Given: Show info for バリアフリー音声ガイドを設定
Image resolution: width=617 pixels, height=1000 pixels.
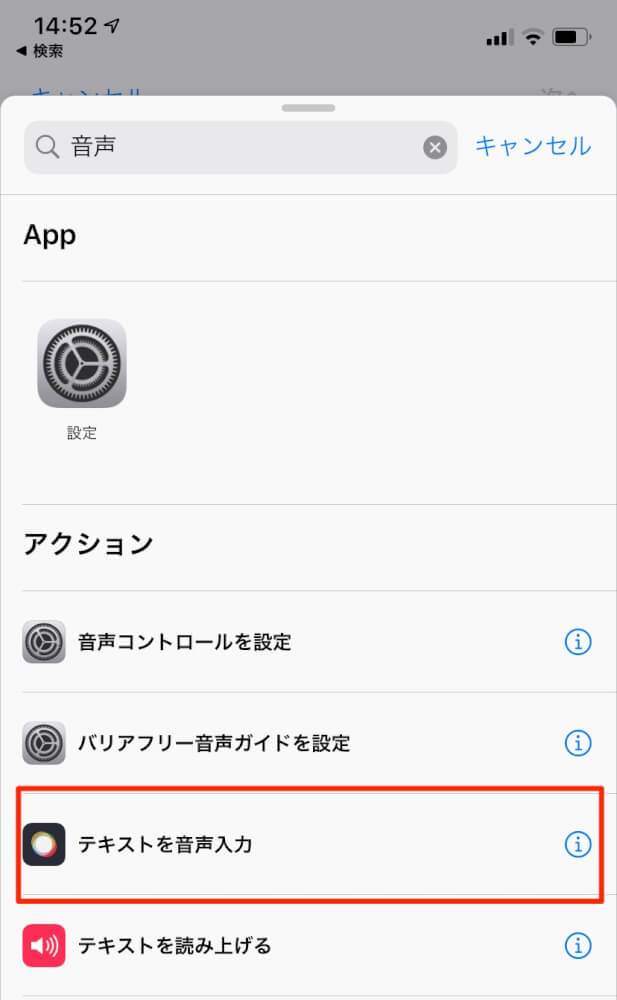Looking at the screenshot, I should click(x=578, y=743).
